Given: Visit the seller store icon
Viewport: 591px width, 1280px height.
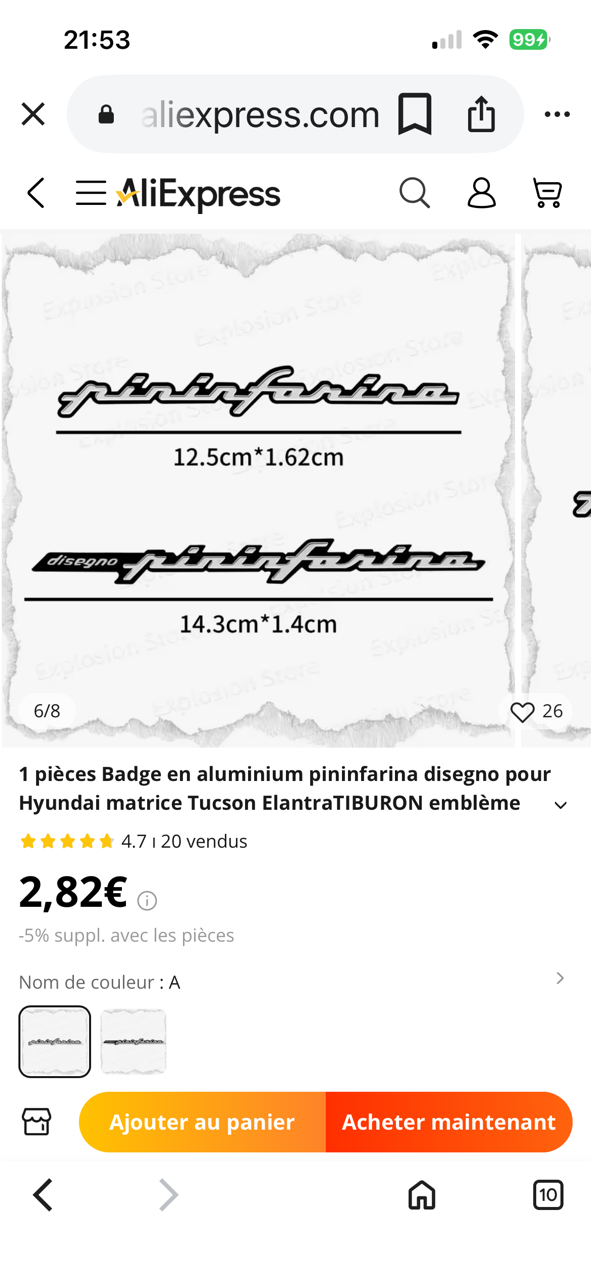Looking at the screenshot, I should (x=37, y=1122).
